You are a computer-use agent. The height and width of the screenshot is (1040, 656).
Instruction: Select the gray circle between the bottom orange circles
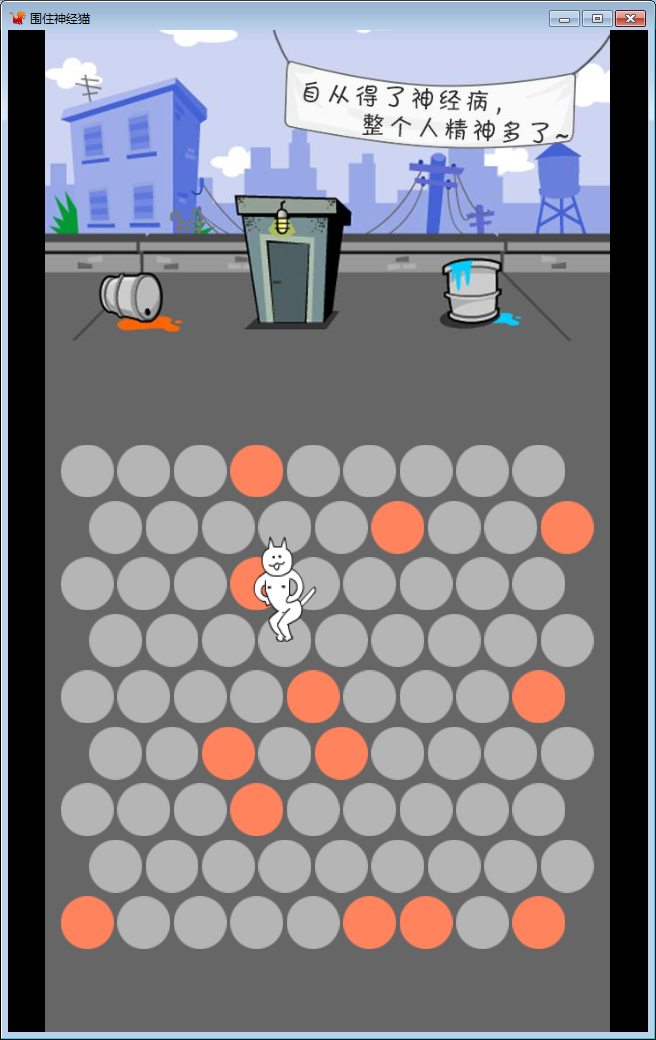(482, 922)
